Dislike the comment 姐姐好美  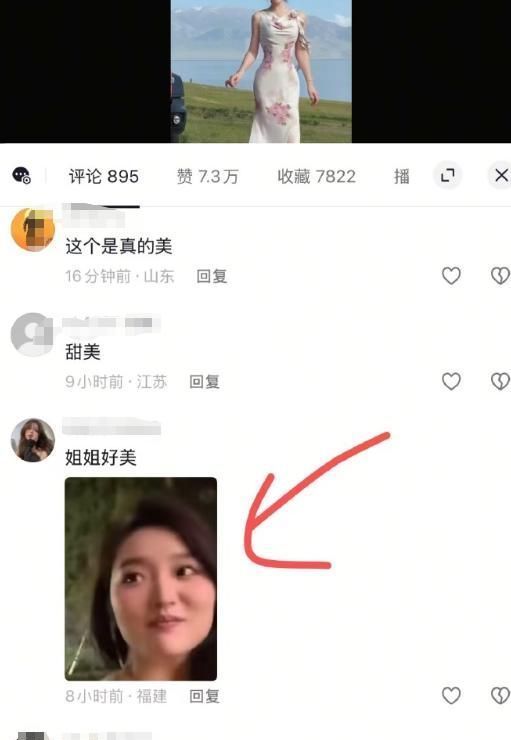click(500, 696)
